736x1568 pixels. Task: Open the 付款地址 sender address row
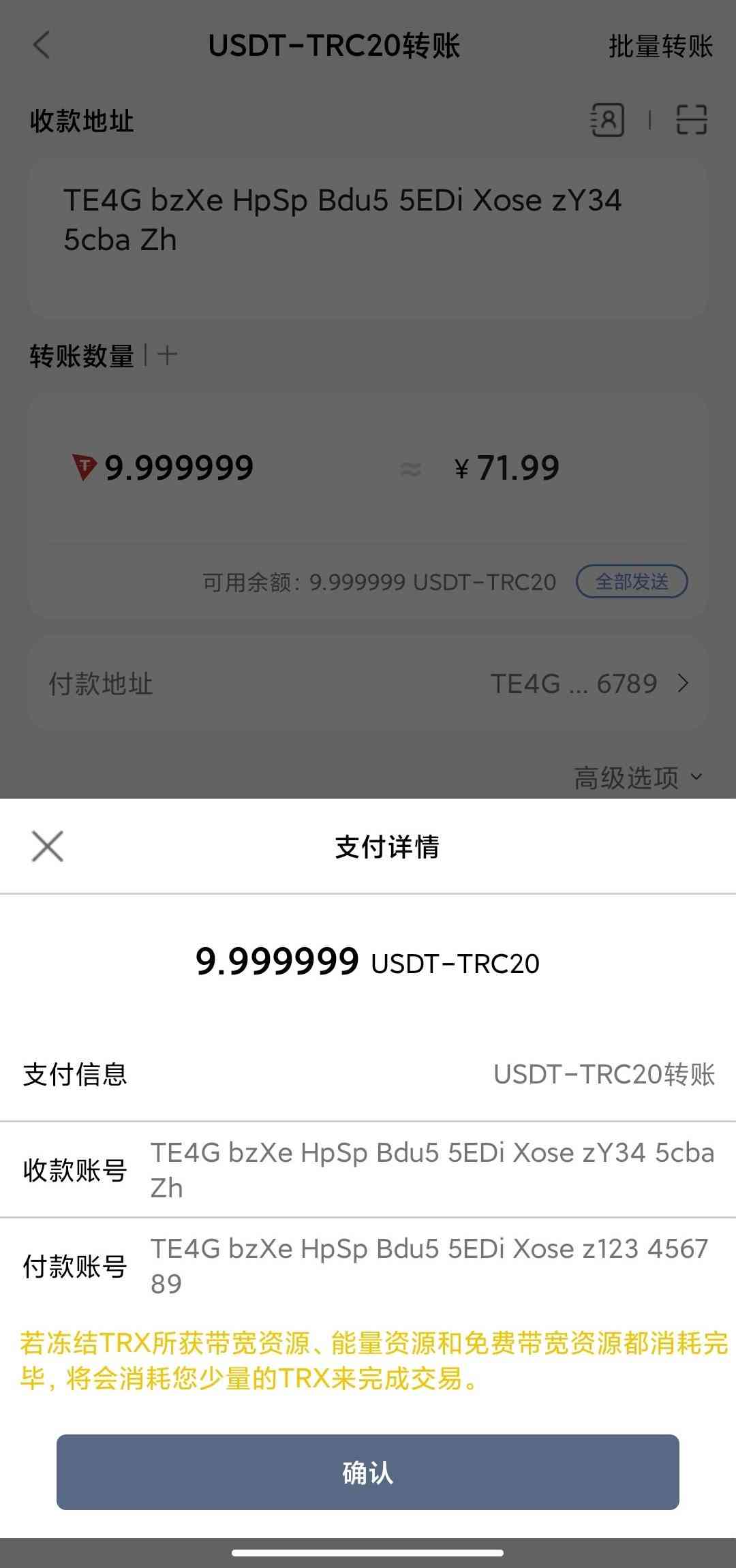(367, 683)
